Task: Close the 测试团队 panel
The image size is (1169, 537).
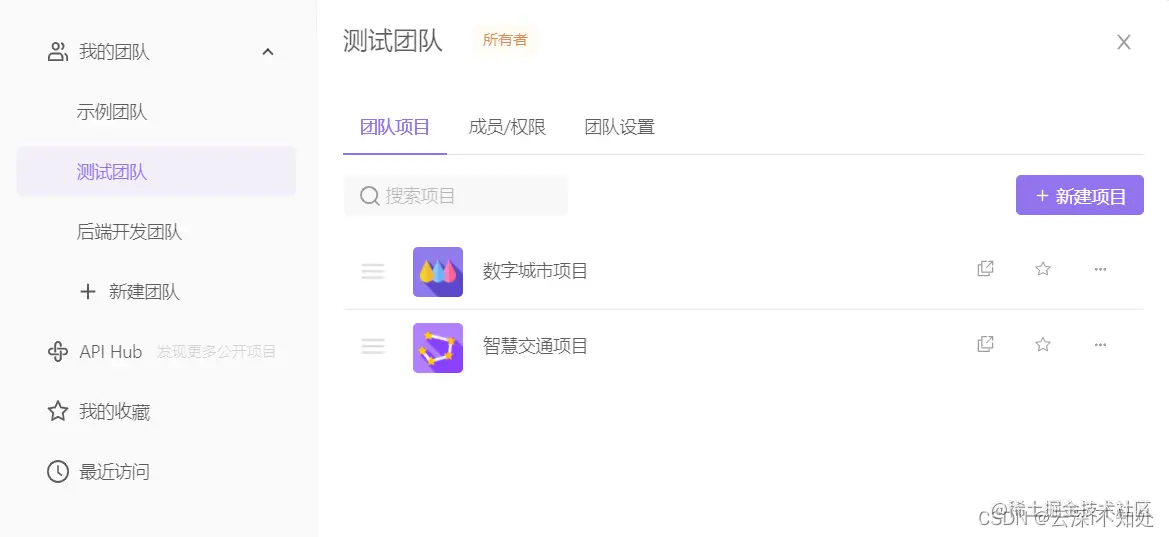Action: click(x=1124, y=42)
